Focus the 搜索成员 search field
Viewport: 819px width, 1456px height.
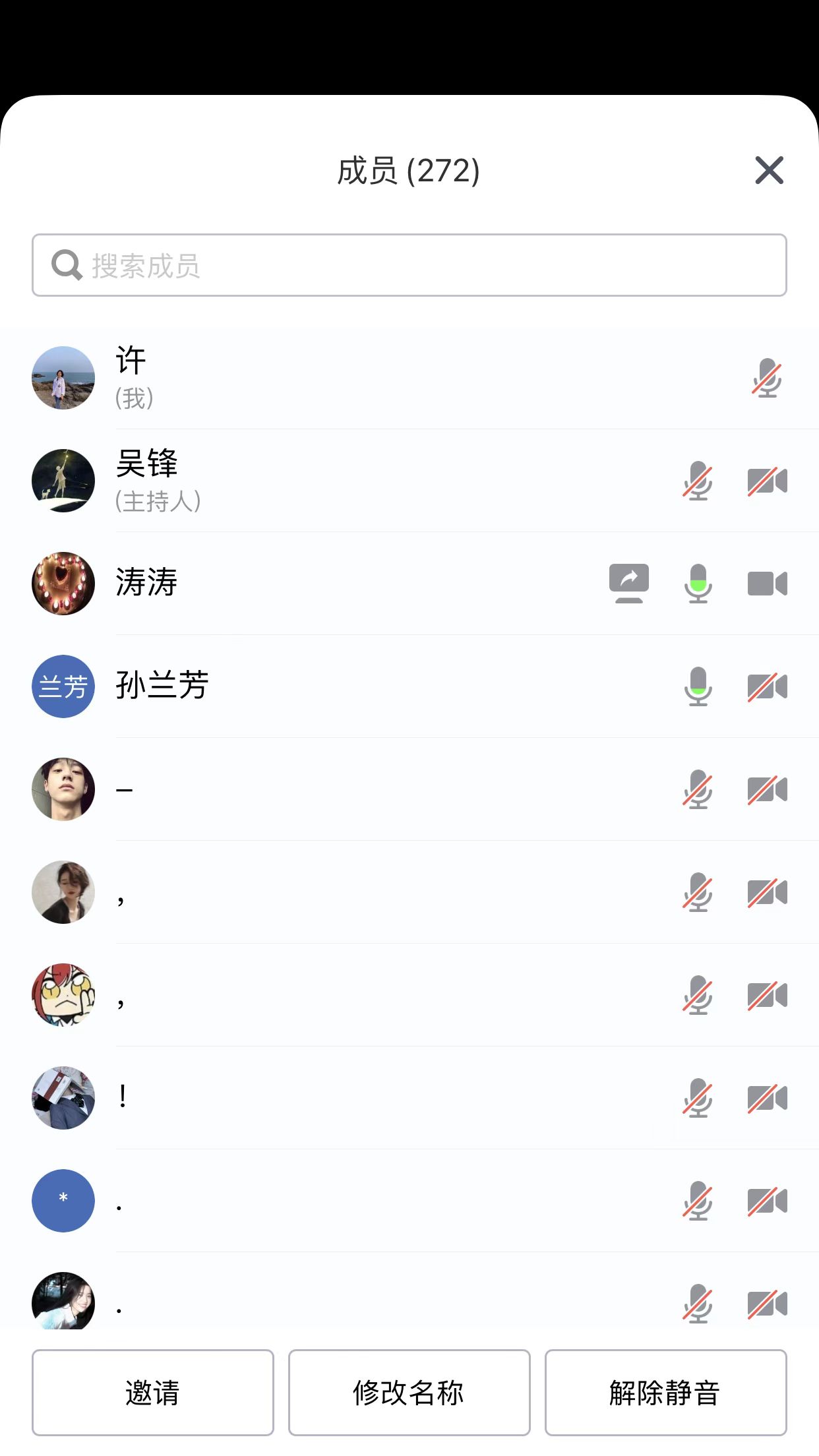coord(409,265)
